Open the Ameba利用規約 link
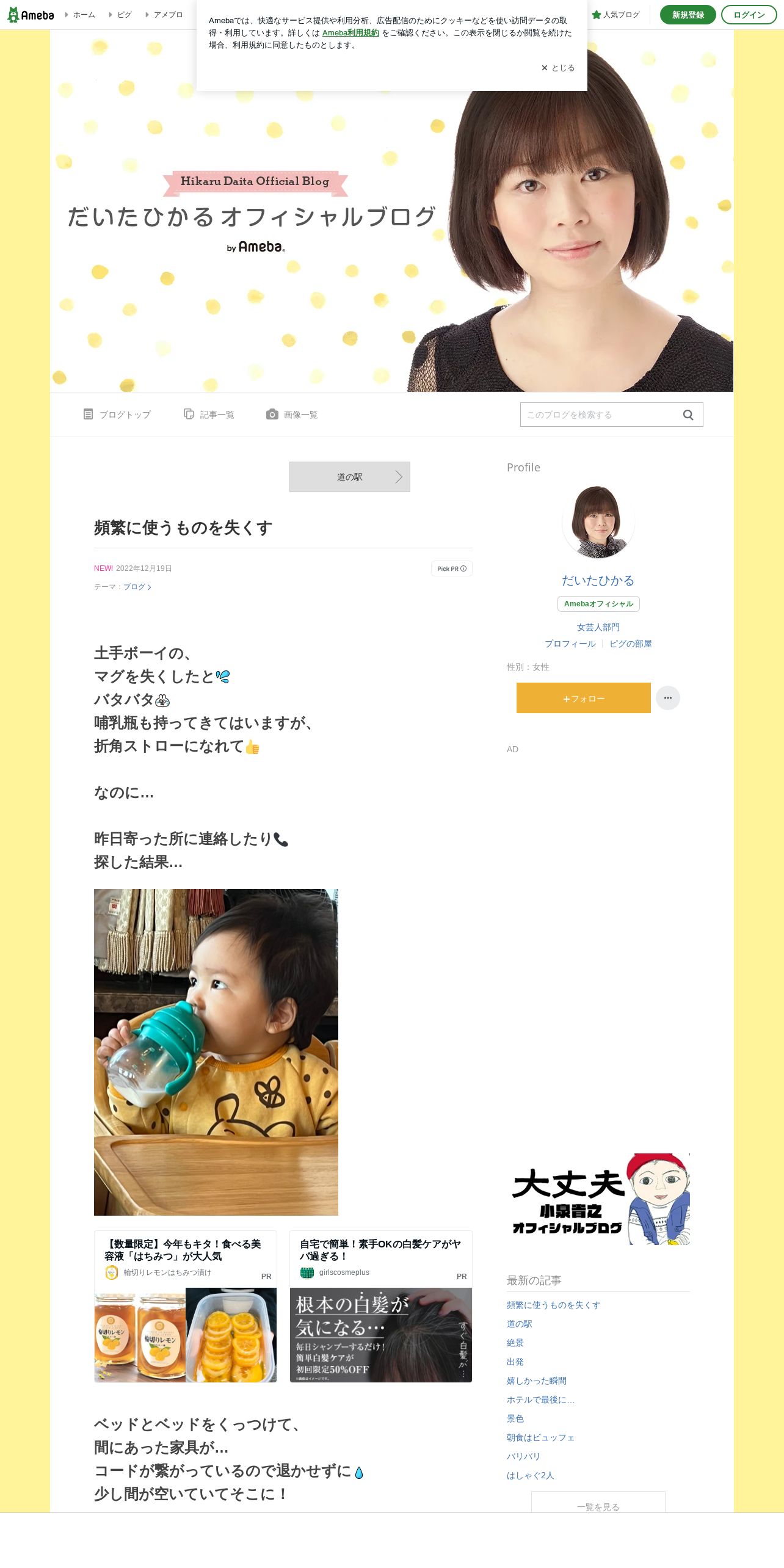This screenshot has height=1568, width=784. 350,33
